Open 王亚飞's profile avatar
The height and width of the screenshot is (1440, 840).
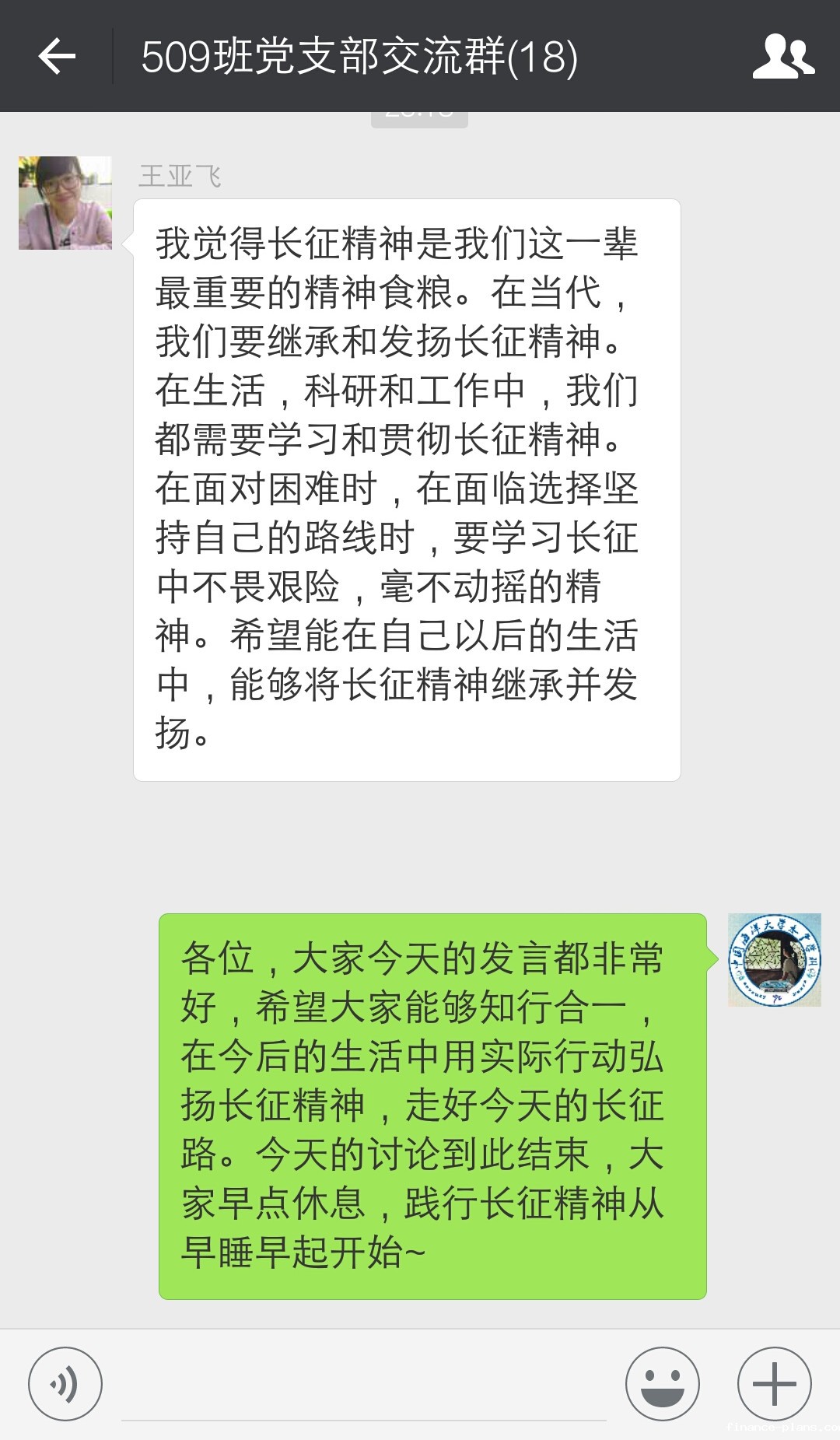tap(65, 203)
